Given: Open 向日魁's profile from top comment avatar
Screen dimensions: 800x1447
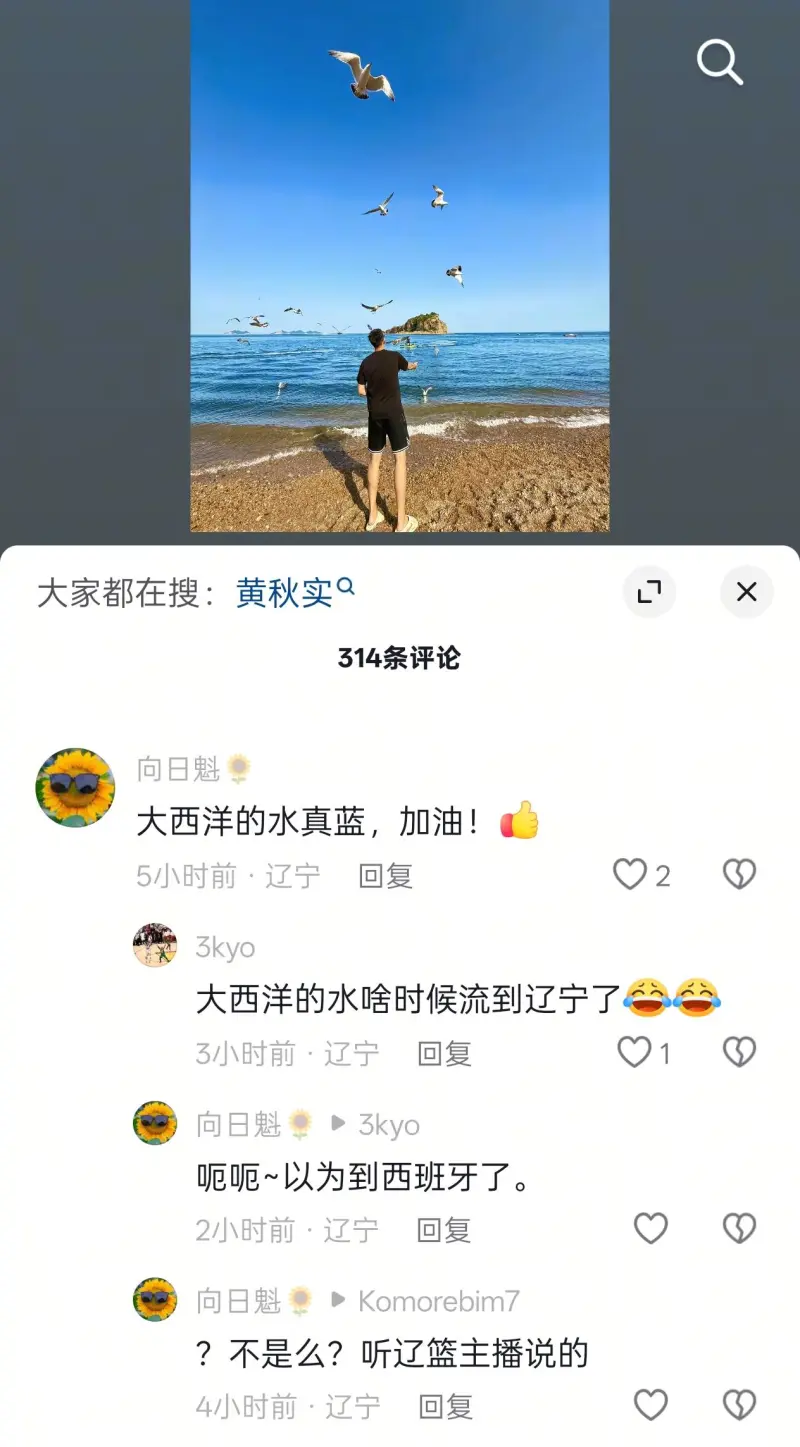Looking at the screenshot, I should coord(75,787).
